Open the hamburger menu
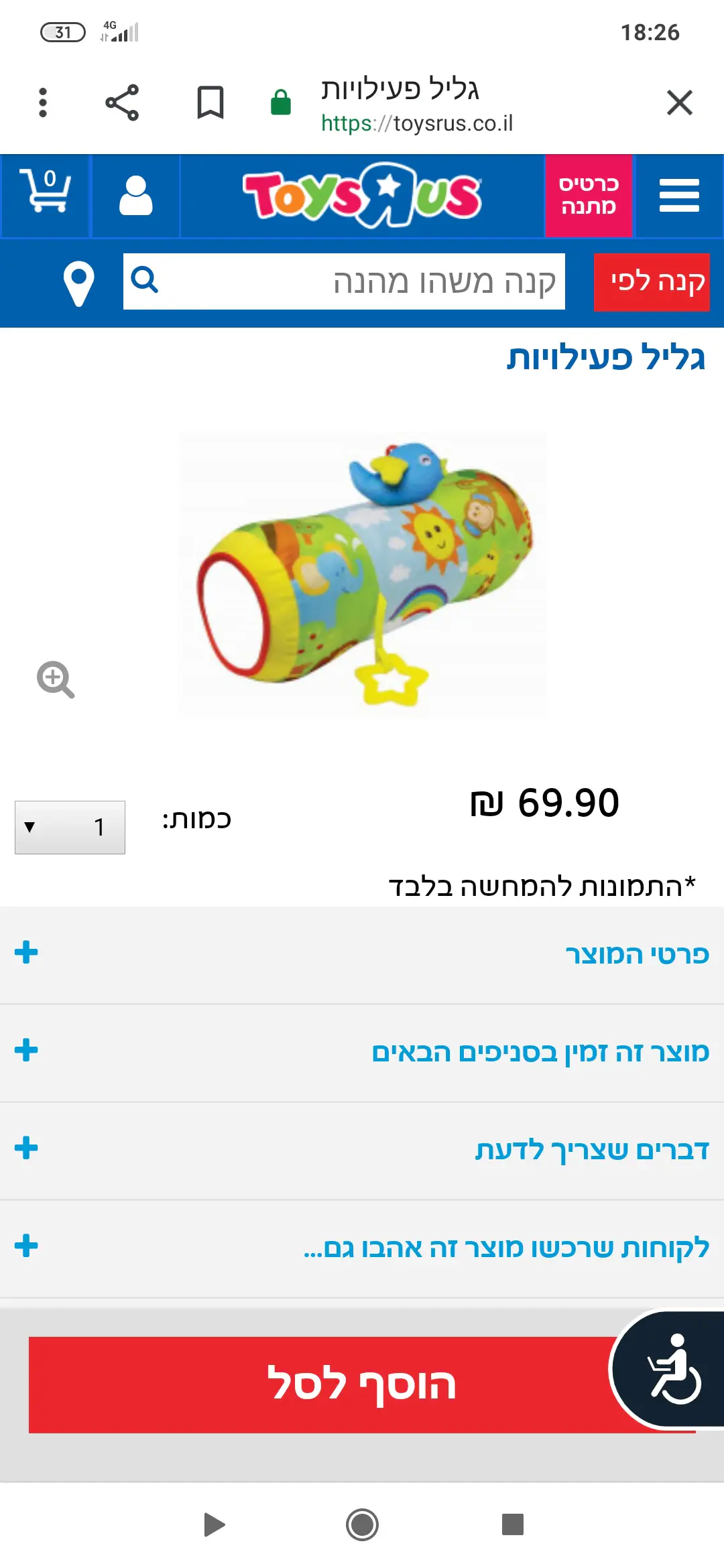This screenshot has width=724, height=1568. coord(678,196)
